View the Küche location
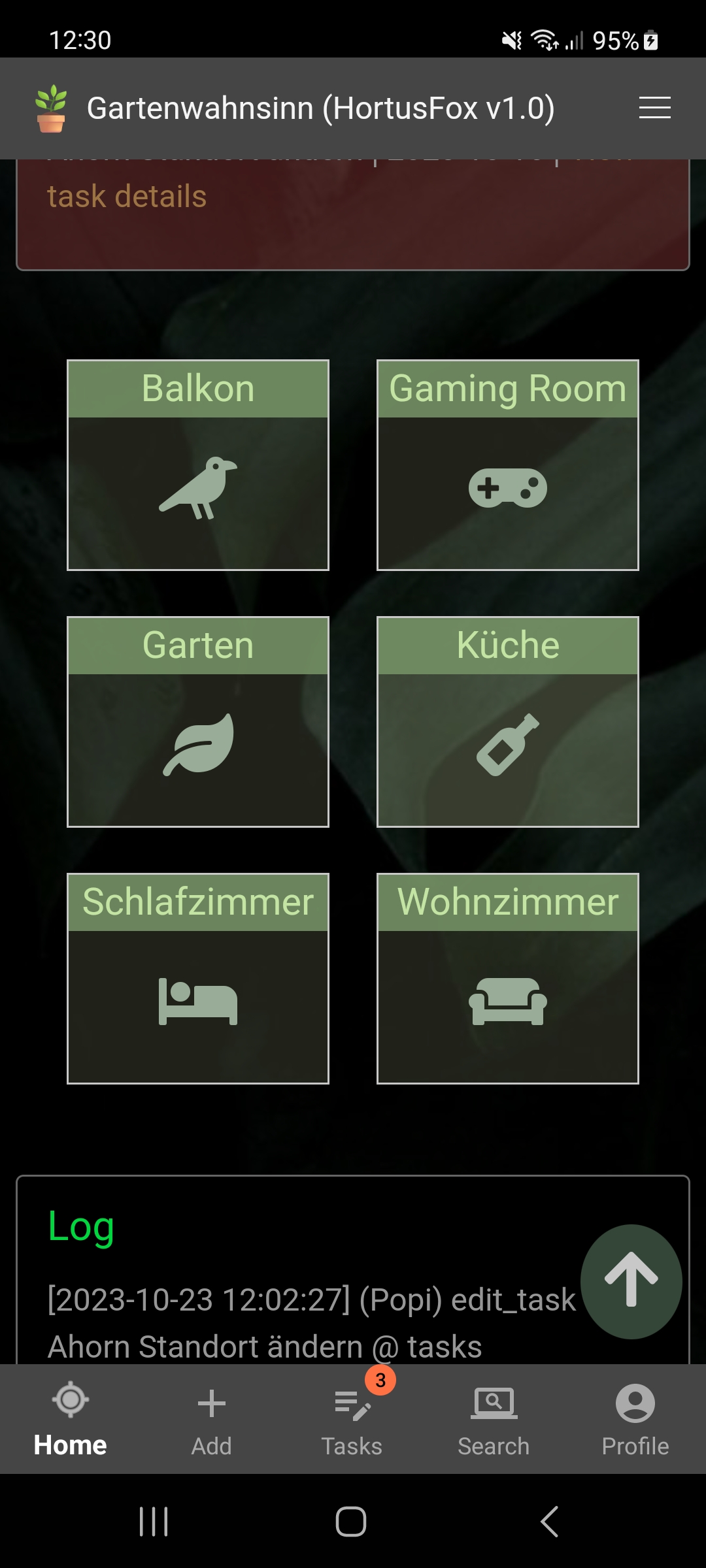This screenshot has height=1568, width=706. tap(508, 722)
